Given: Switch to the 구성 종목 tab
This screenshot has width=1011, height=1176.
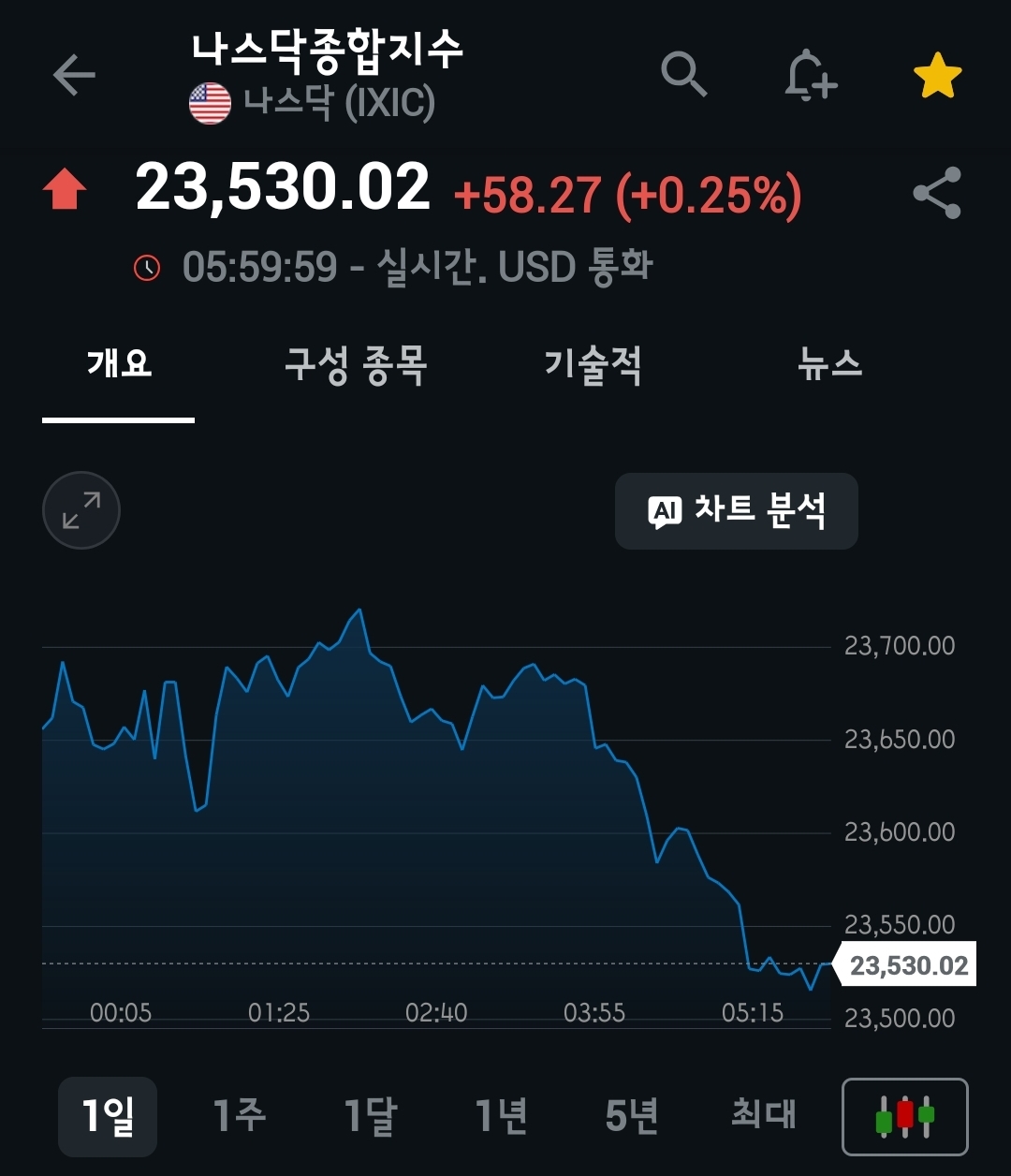Looking at the screenshot, I should point(356,364).
